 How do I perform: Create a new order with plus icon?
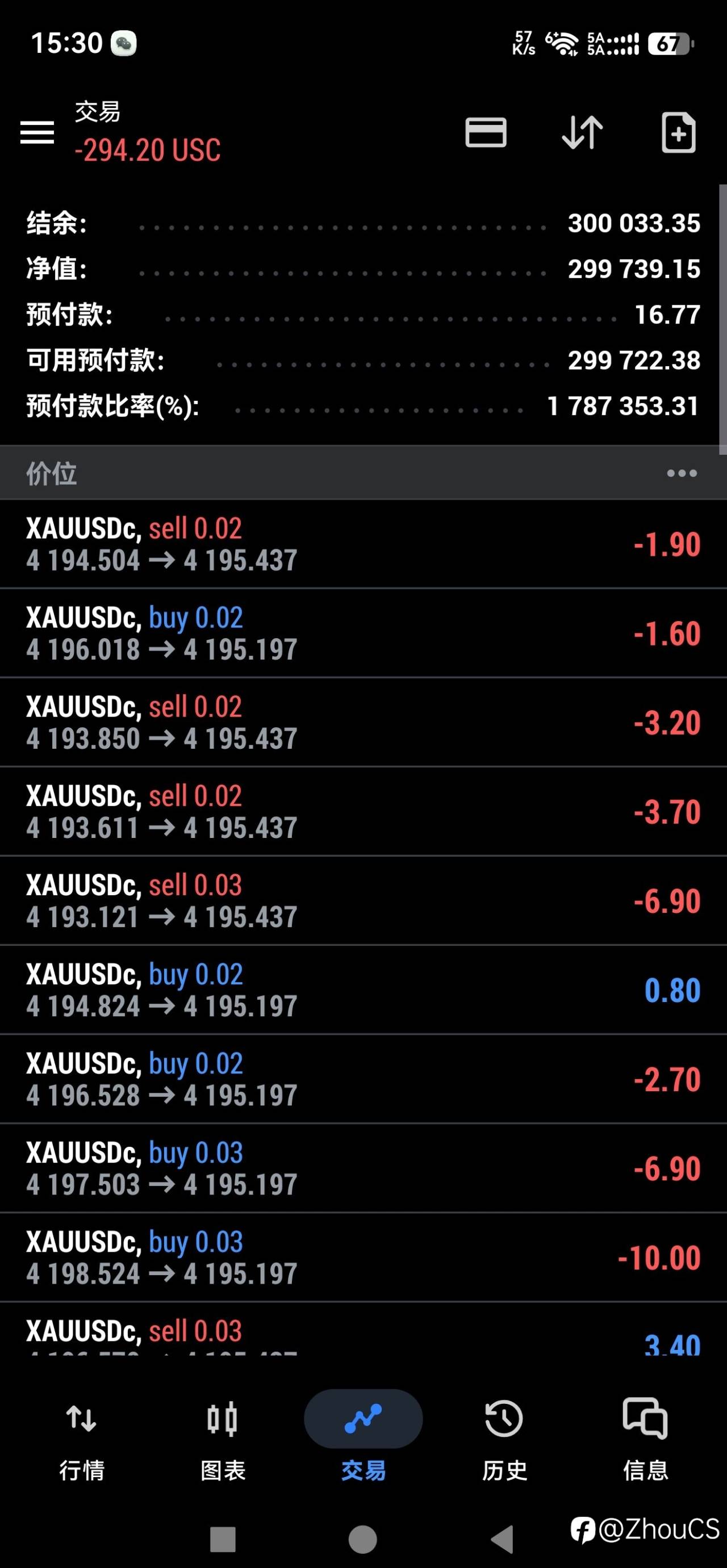pyautogui.click(x=678, y=132)
